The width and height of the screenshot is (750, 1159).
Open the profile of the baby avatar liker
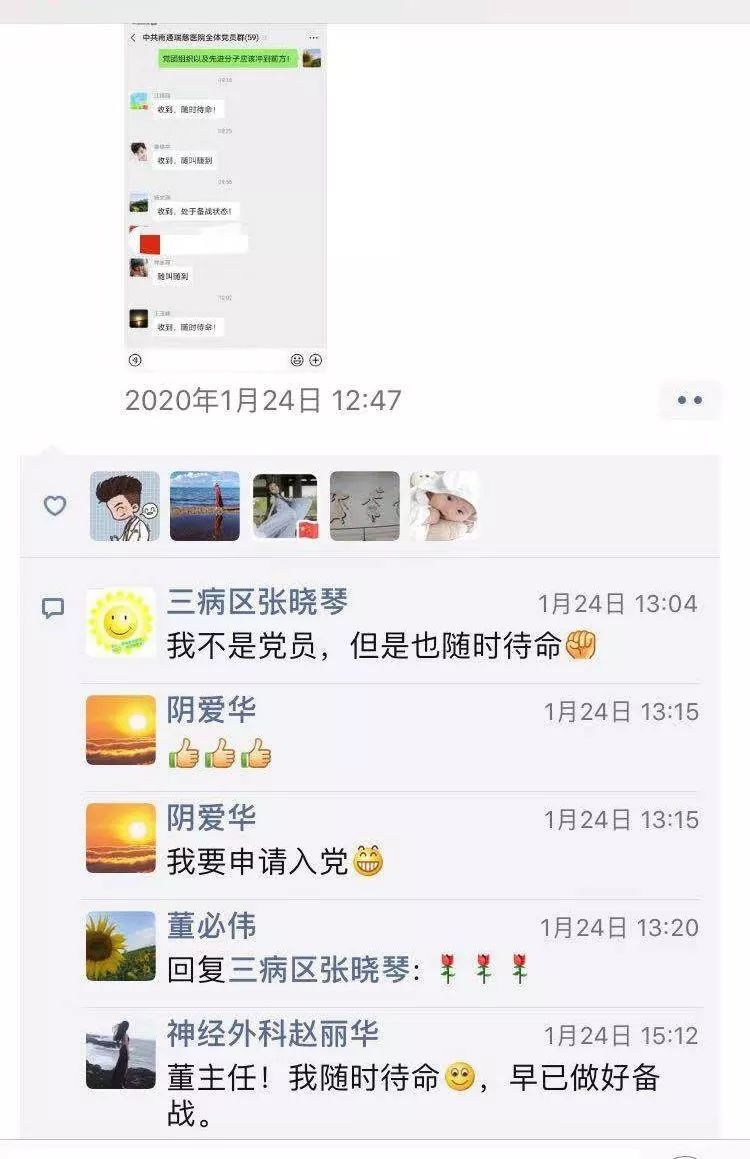(x=444, y=506)
